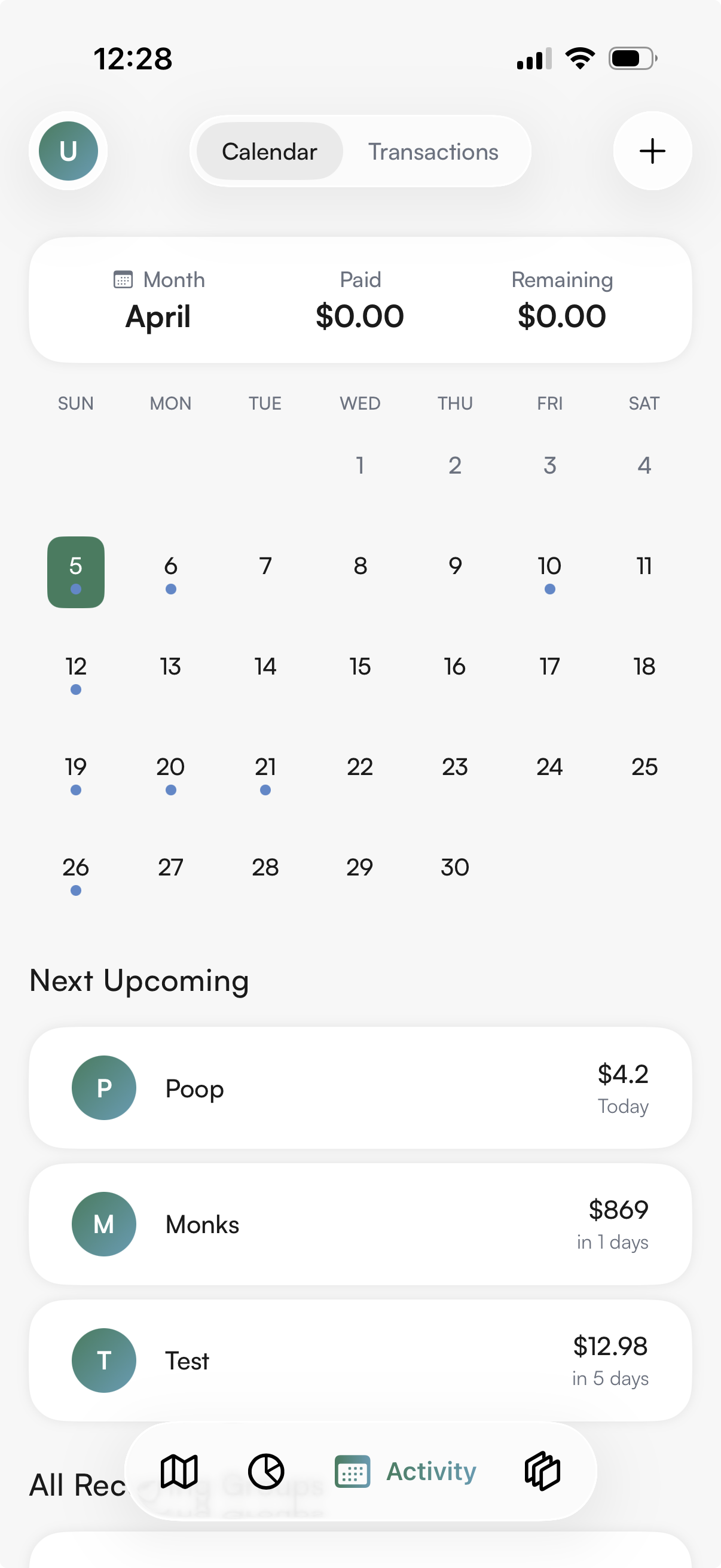721x1568 pixels.
Task: Tap the U profile avatar
Action: coord(68,151)
